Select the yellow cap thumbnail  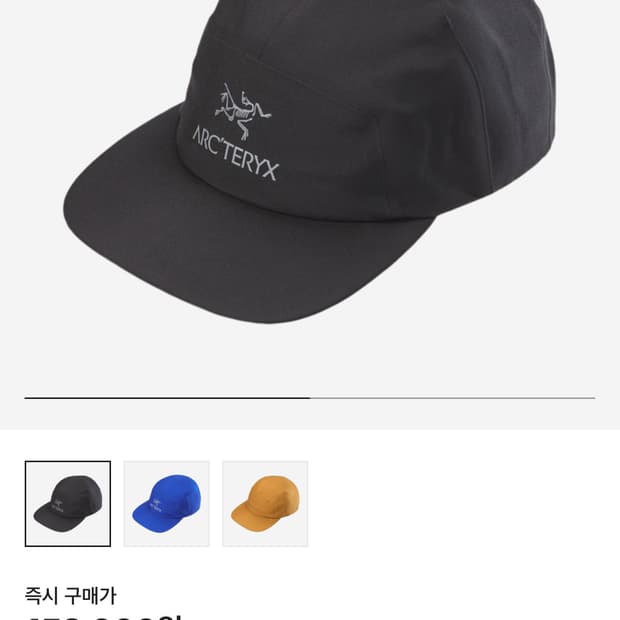click(x=265, y=504)
